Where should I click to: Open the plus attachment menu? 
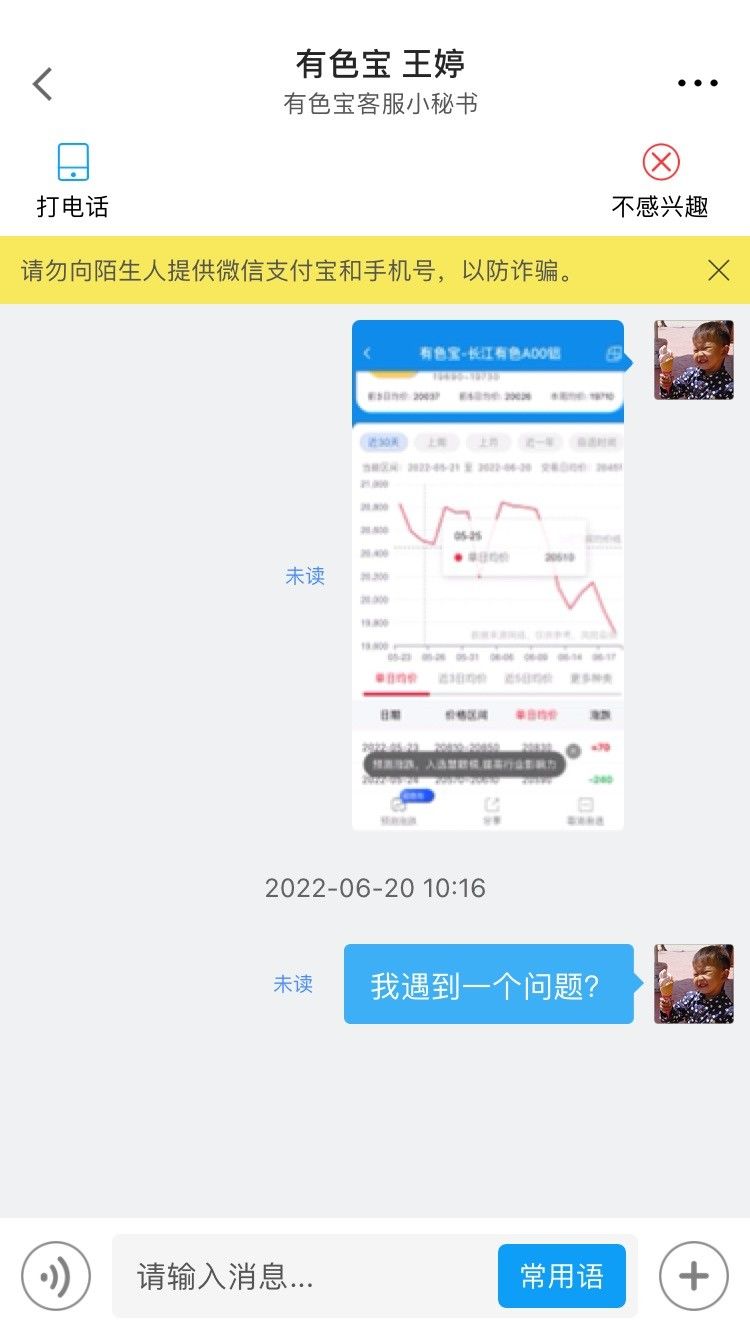tap(694, 1276)
